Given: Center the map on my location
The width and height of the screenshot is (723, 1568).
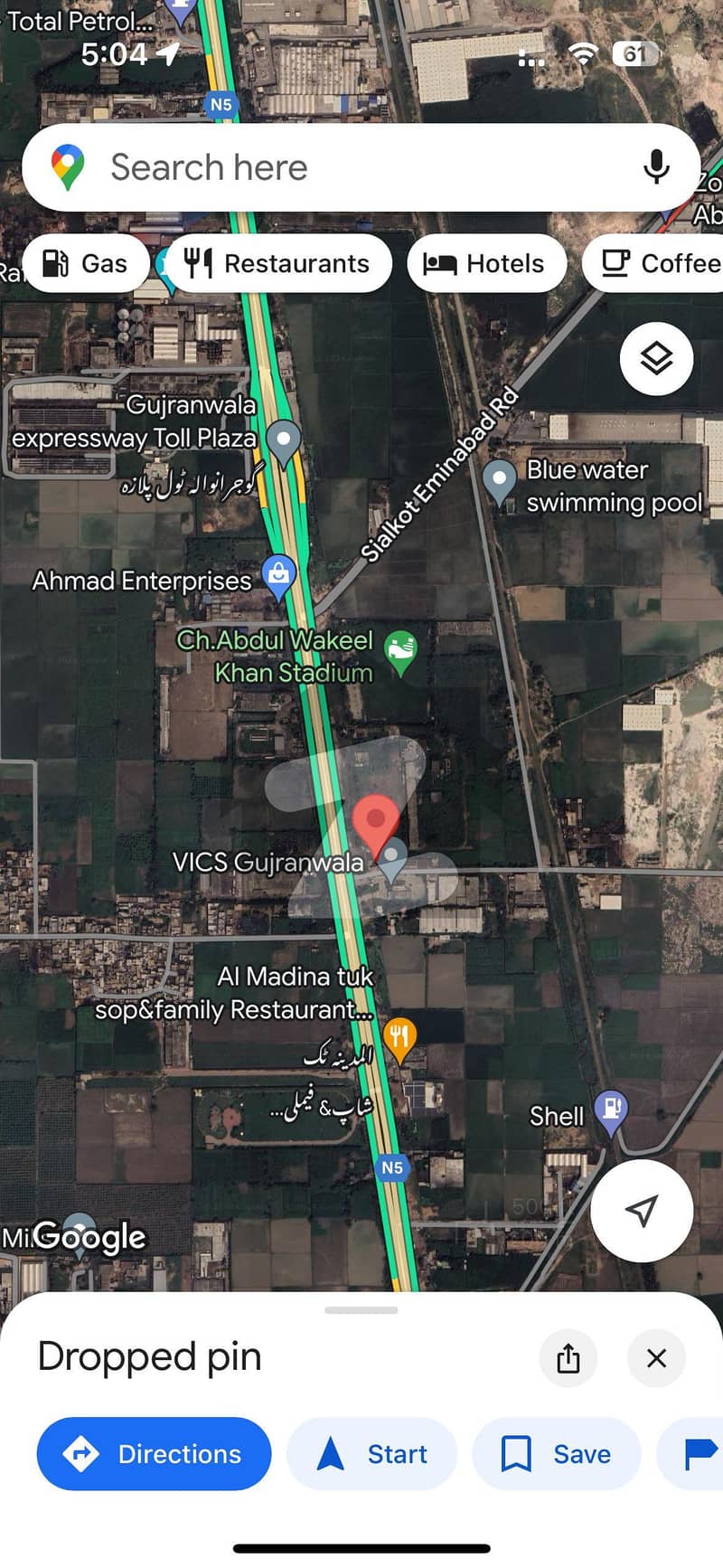Looking at the screenshot, I should click(642, 1210).
